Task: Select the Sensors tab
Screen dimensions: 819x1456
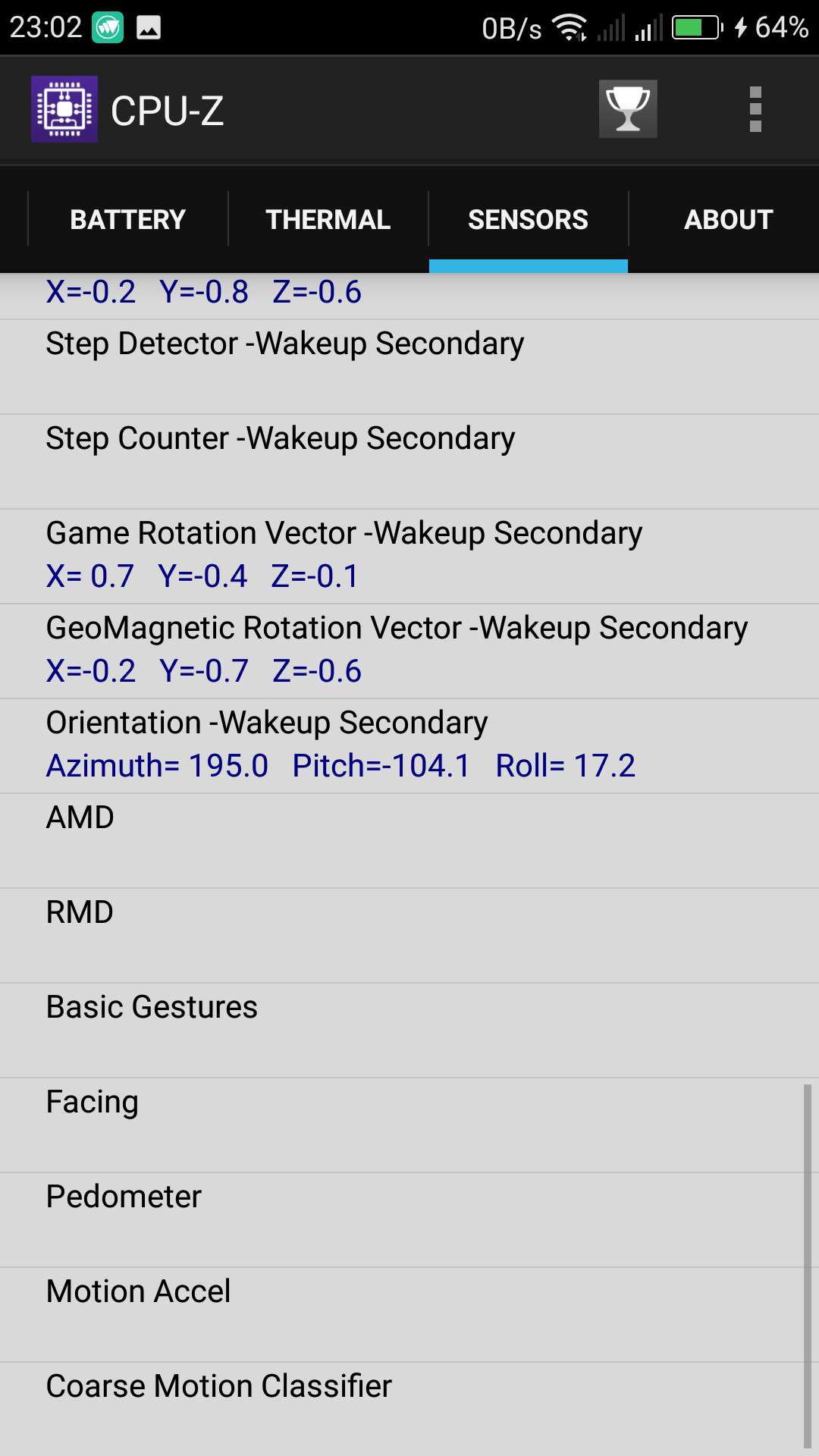Action: [x=528, y=219]
